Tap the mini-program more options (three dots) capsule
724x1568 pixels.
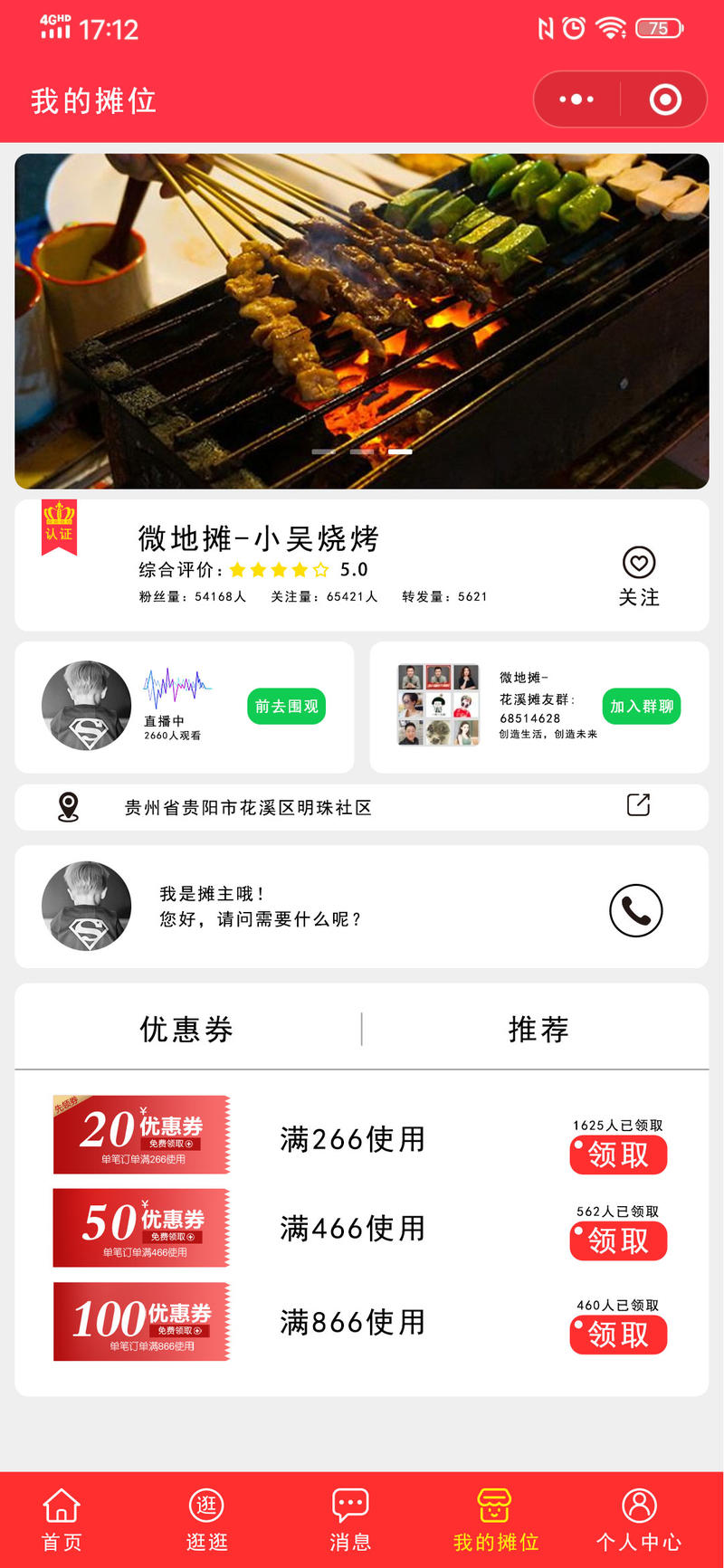click(x=576, y=100)
